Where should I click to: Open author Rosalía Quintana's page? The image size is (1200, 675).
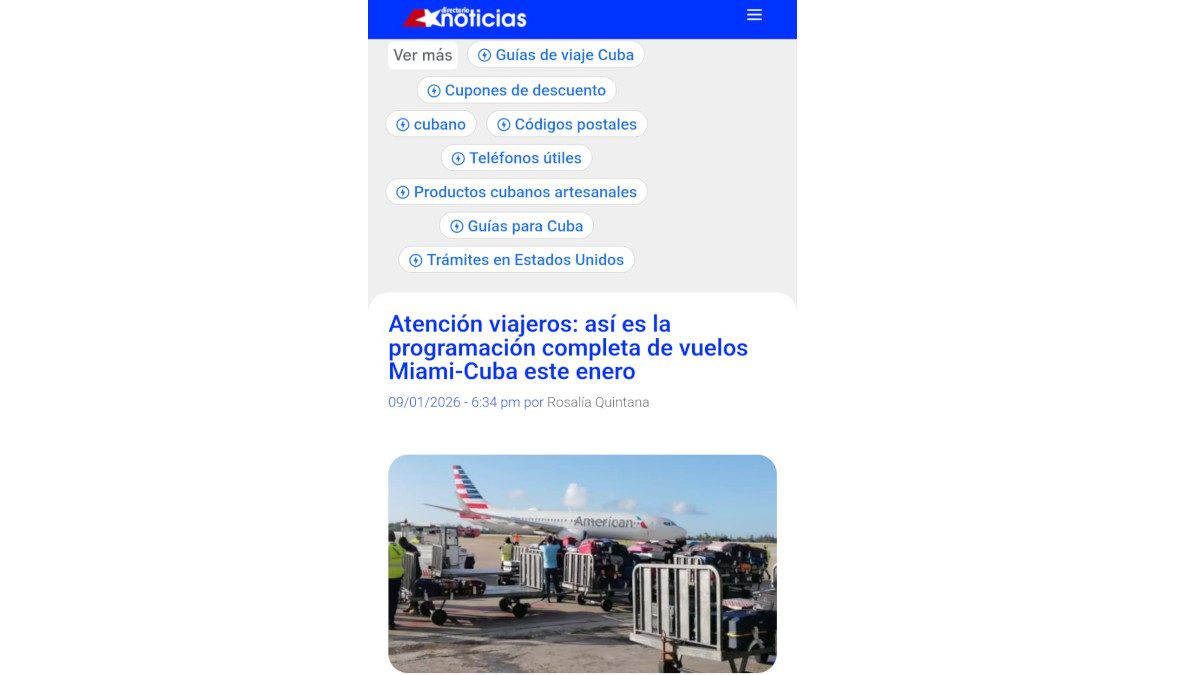point(598,402)
